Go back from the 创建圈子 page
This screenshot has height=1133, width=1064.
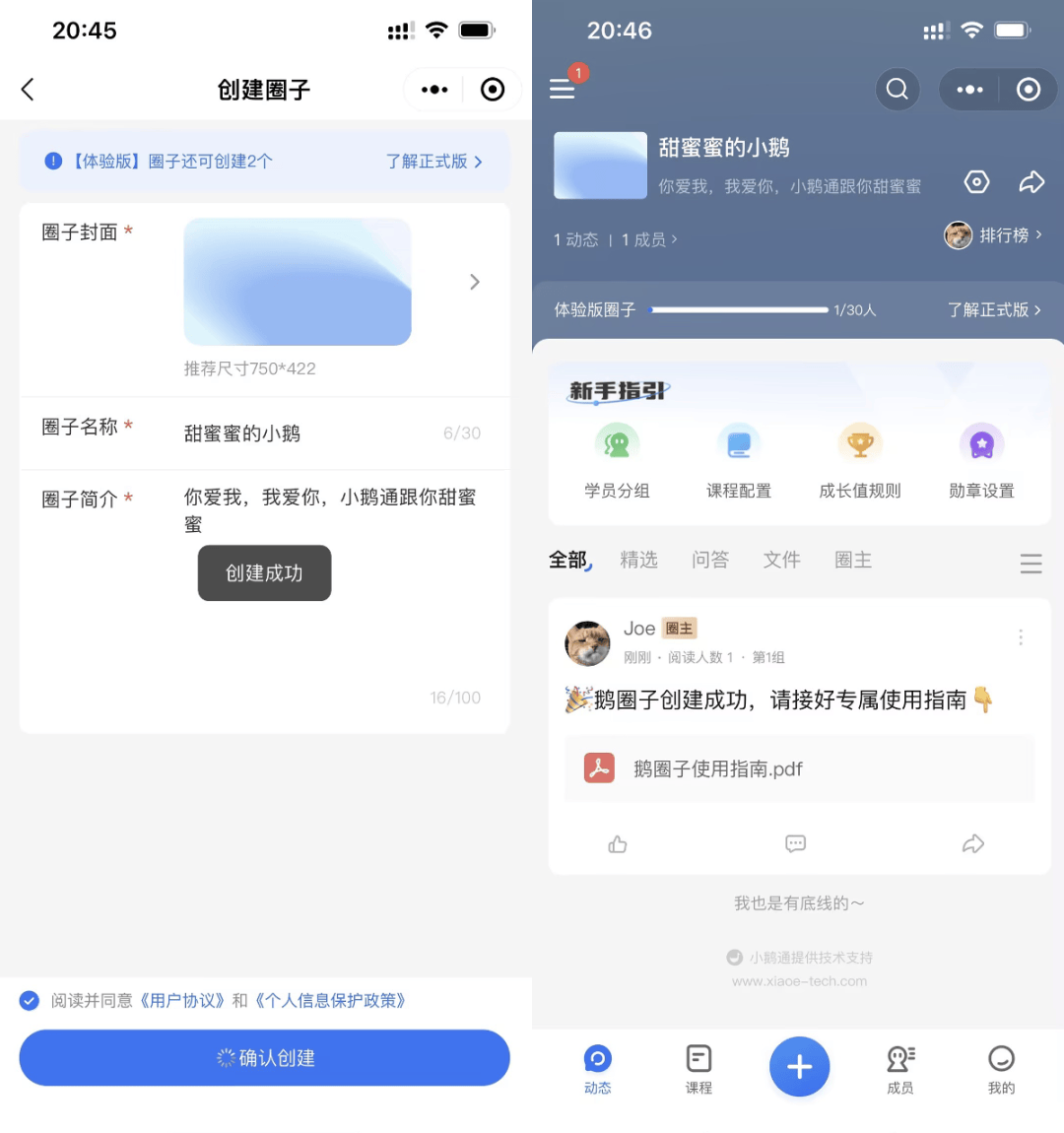point(28,90)
